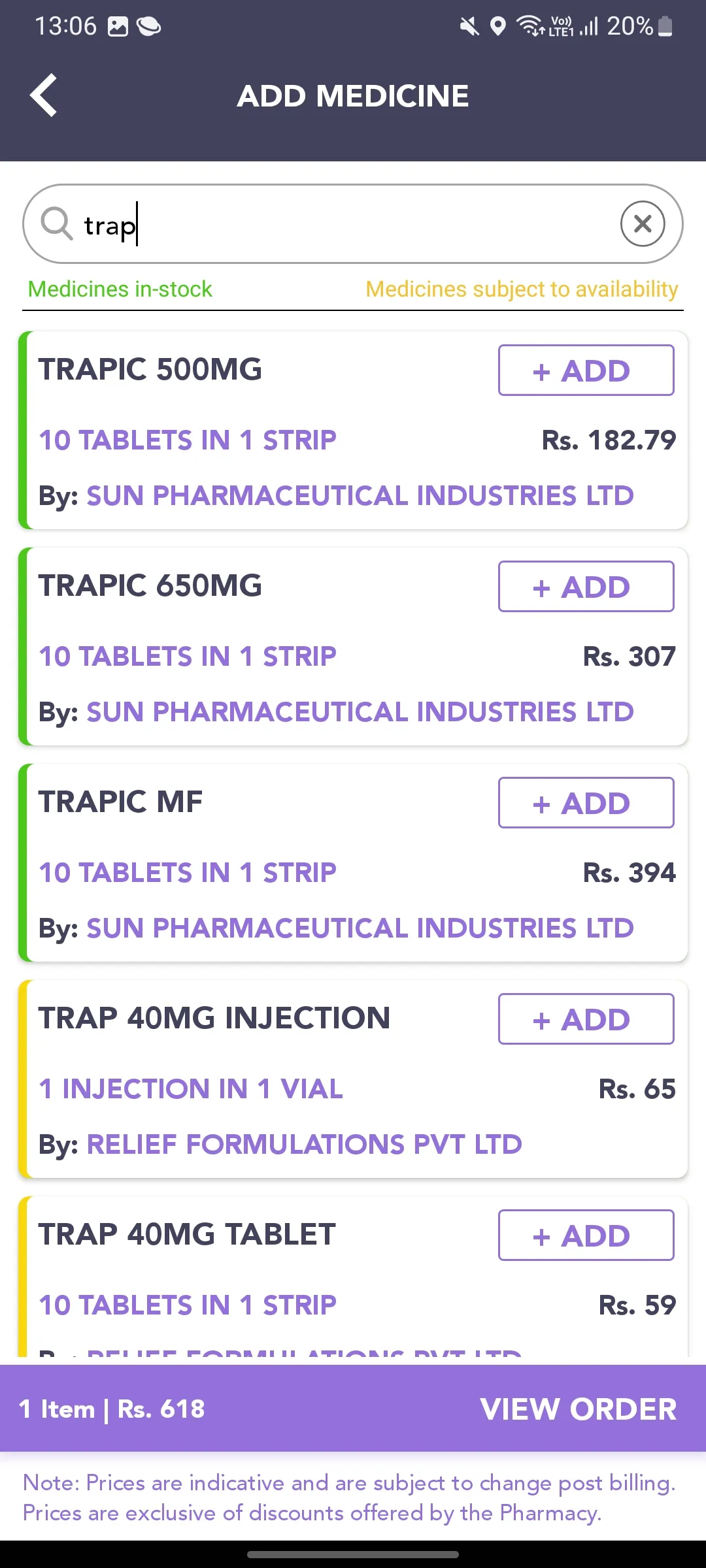The height and width of the screenshot is (1568, 706).
Task: Add TRAPIC 500MG to the order
Action: (x=586, y=370)
